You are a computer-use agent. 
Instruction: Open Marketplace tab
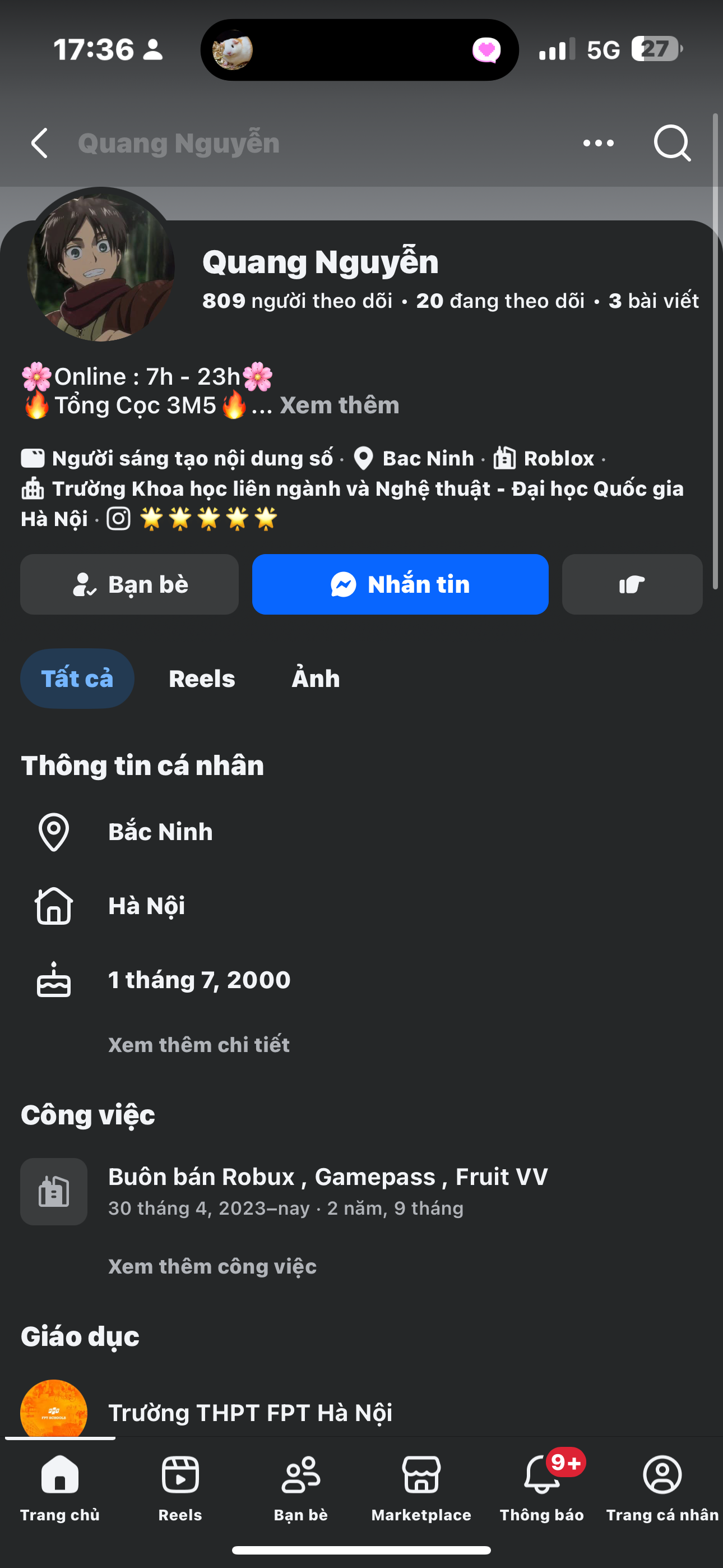[421, 1486]
